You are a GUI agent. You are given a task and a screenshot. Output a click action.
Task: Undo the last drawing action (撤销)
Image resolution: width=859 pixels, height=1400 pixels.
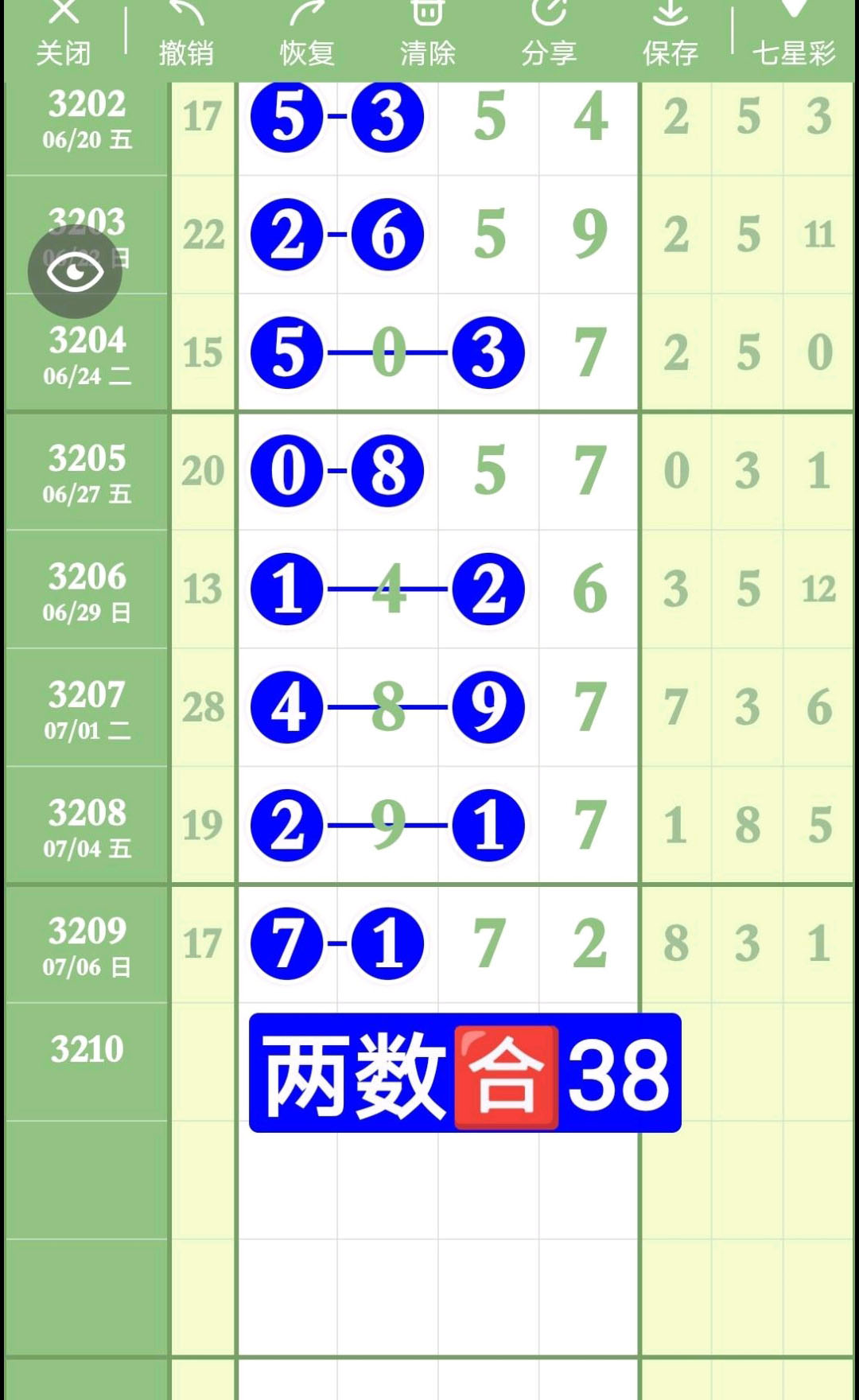186,36
